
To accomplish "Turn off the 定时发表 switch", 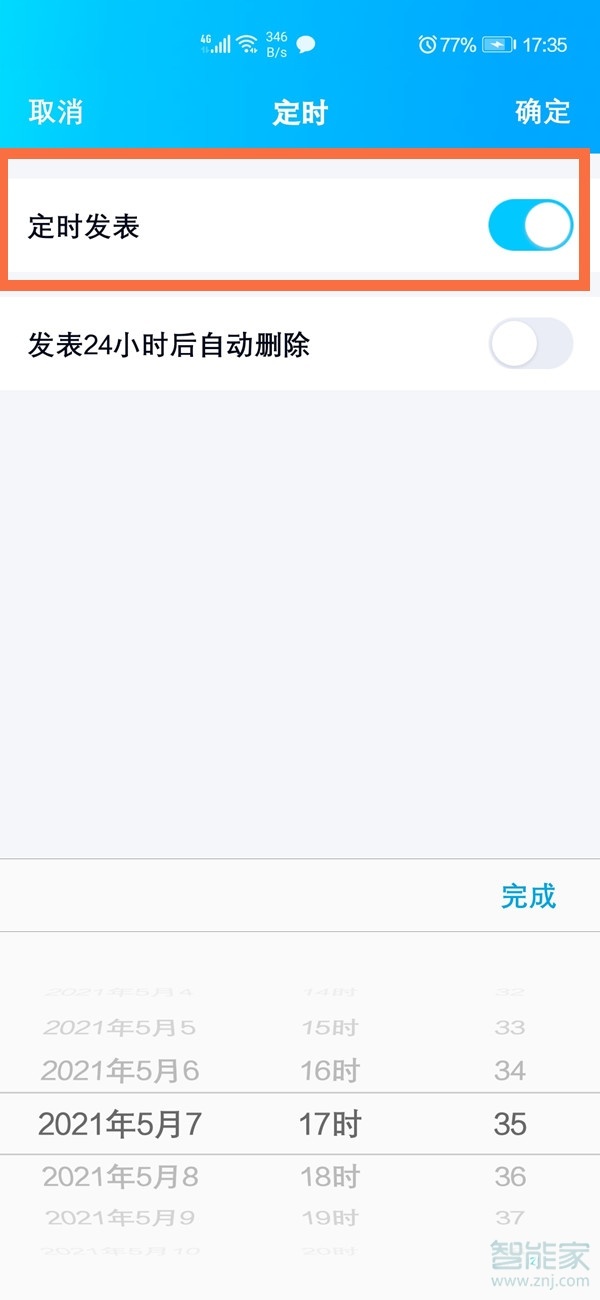I will 530,226.
